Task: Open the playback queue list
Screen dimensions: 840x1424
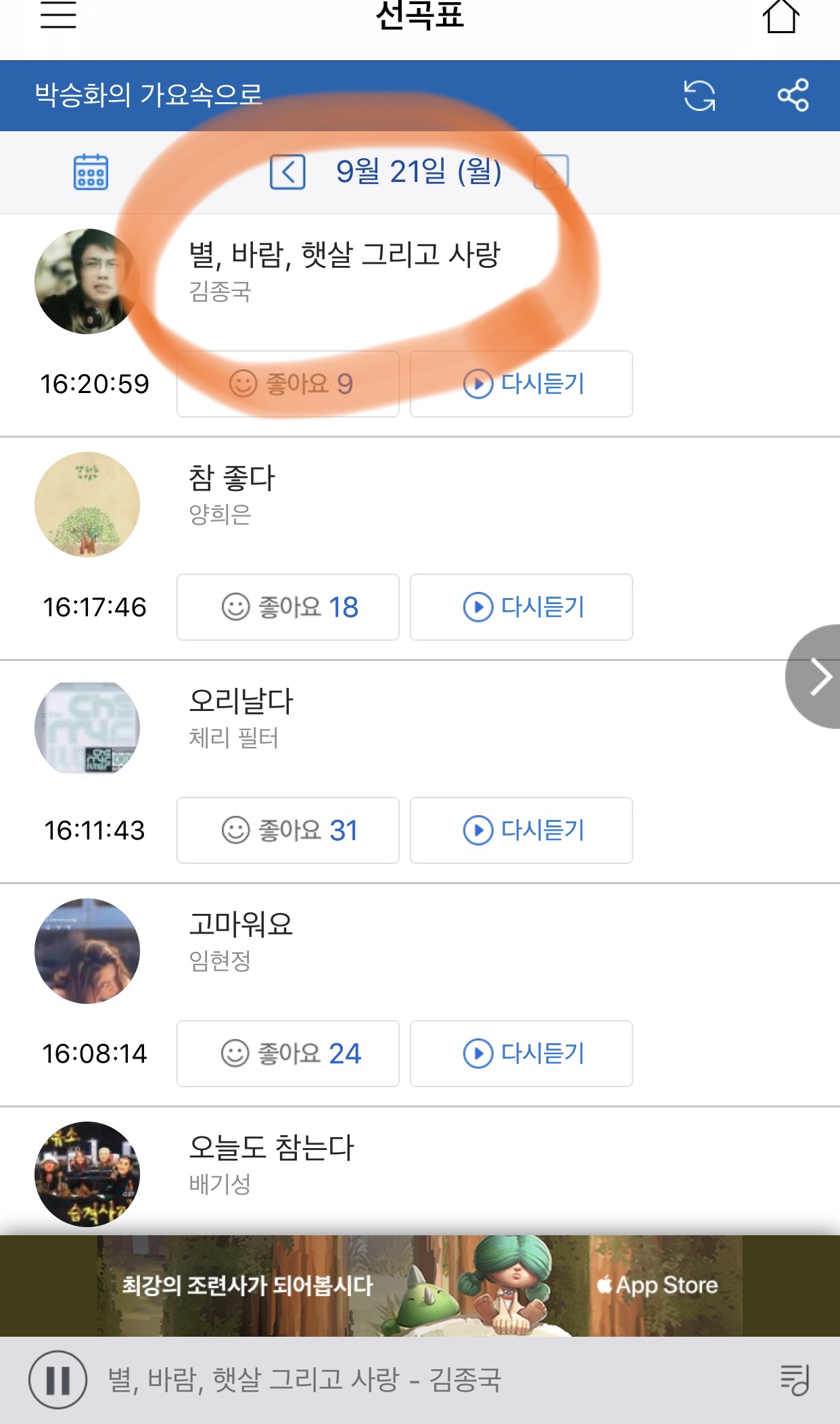Action: tap(795, 1380)
